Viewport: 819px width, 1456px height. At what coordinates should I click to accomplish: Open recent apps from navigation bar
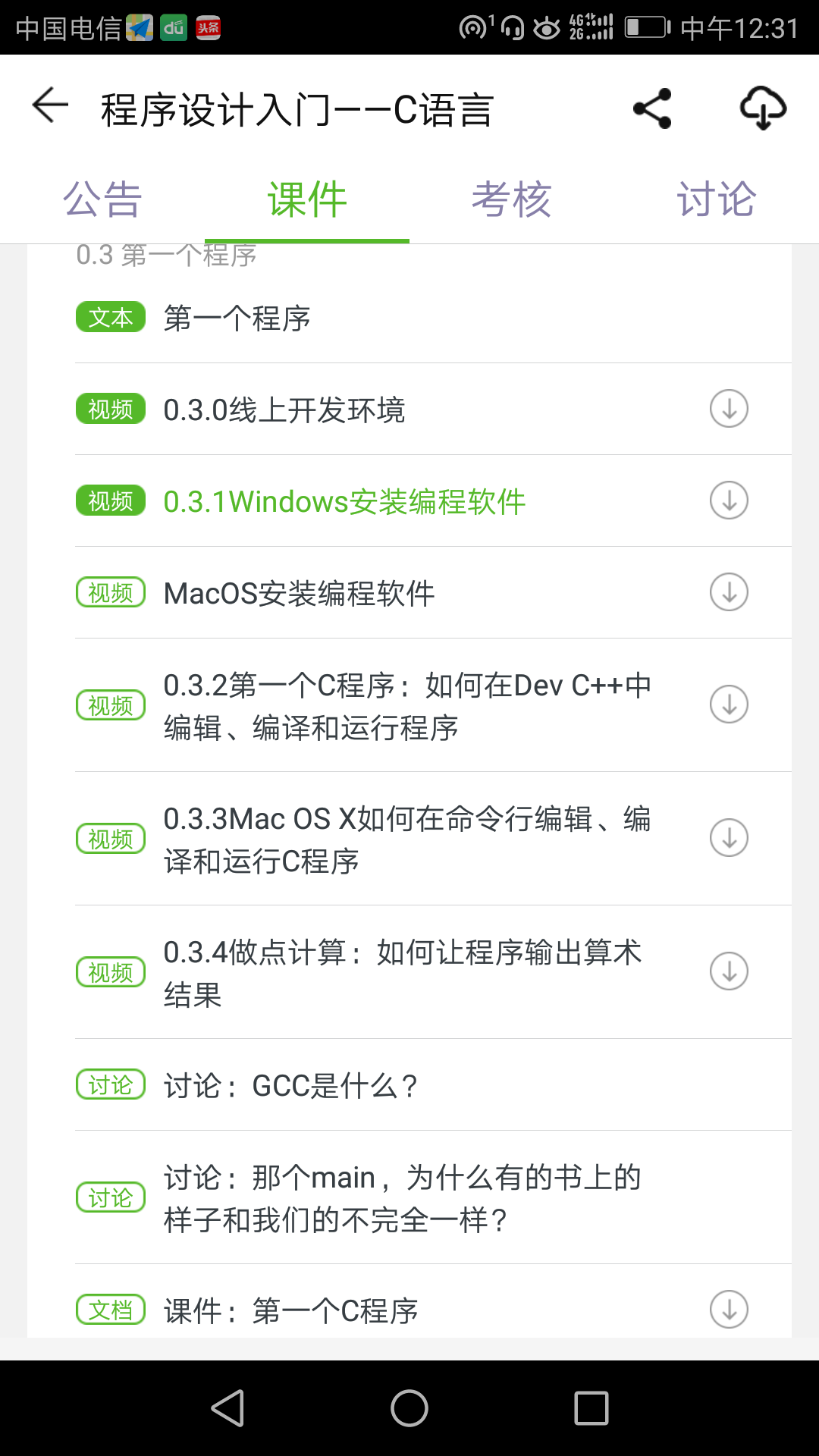click(x=591, y=1408)
